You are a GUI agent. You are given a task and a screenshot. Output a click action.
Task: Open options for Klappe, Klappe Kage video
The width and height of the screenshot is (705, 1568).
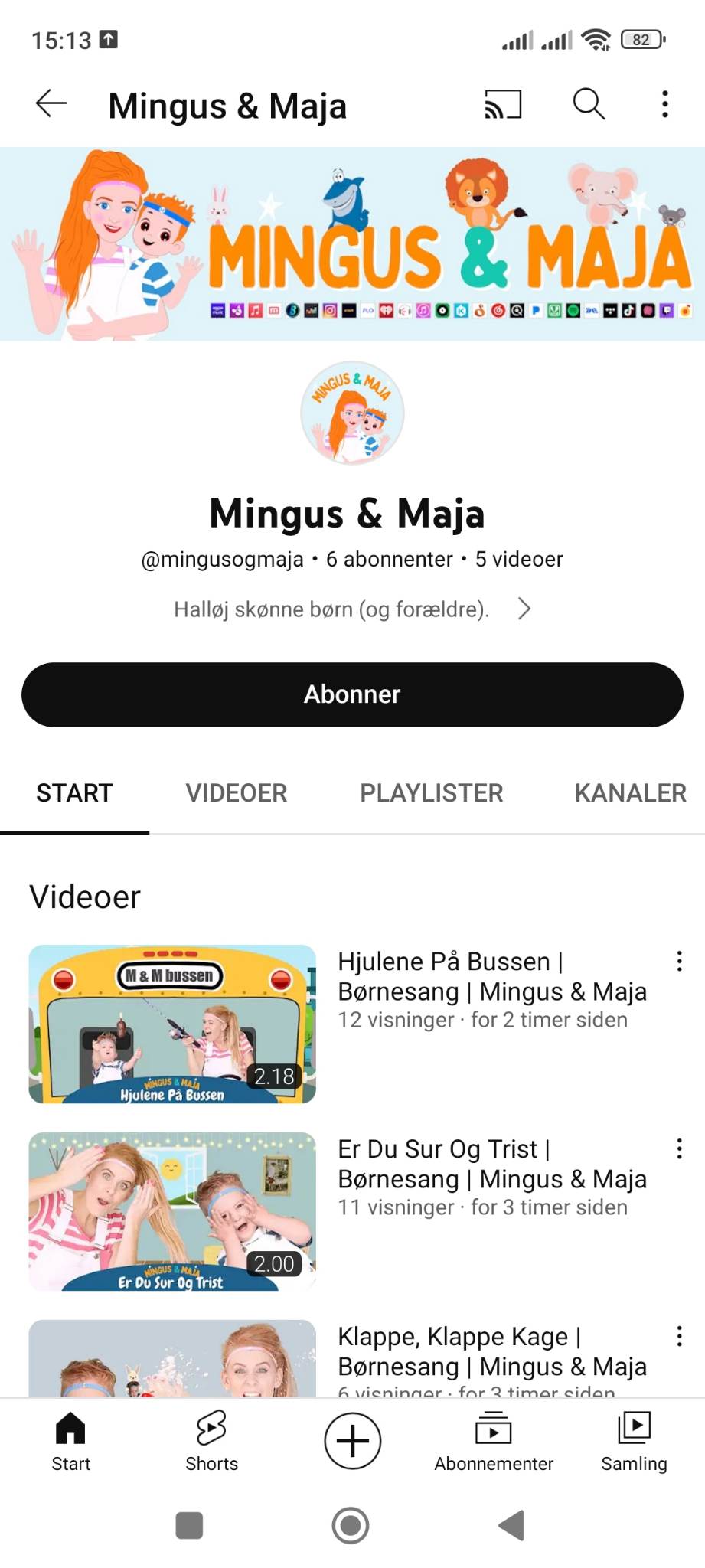(679, 1337)
